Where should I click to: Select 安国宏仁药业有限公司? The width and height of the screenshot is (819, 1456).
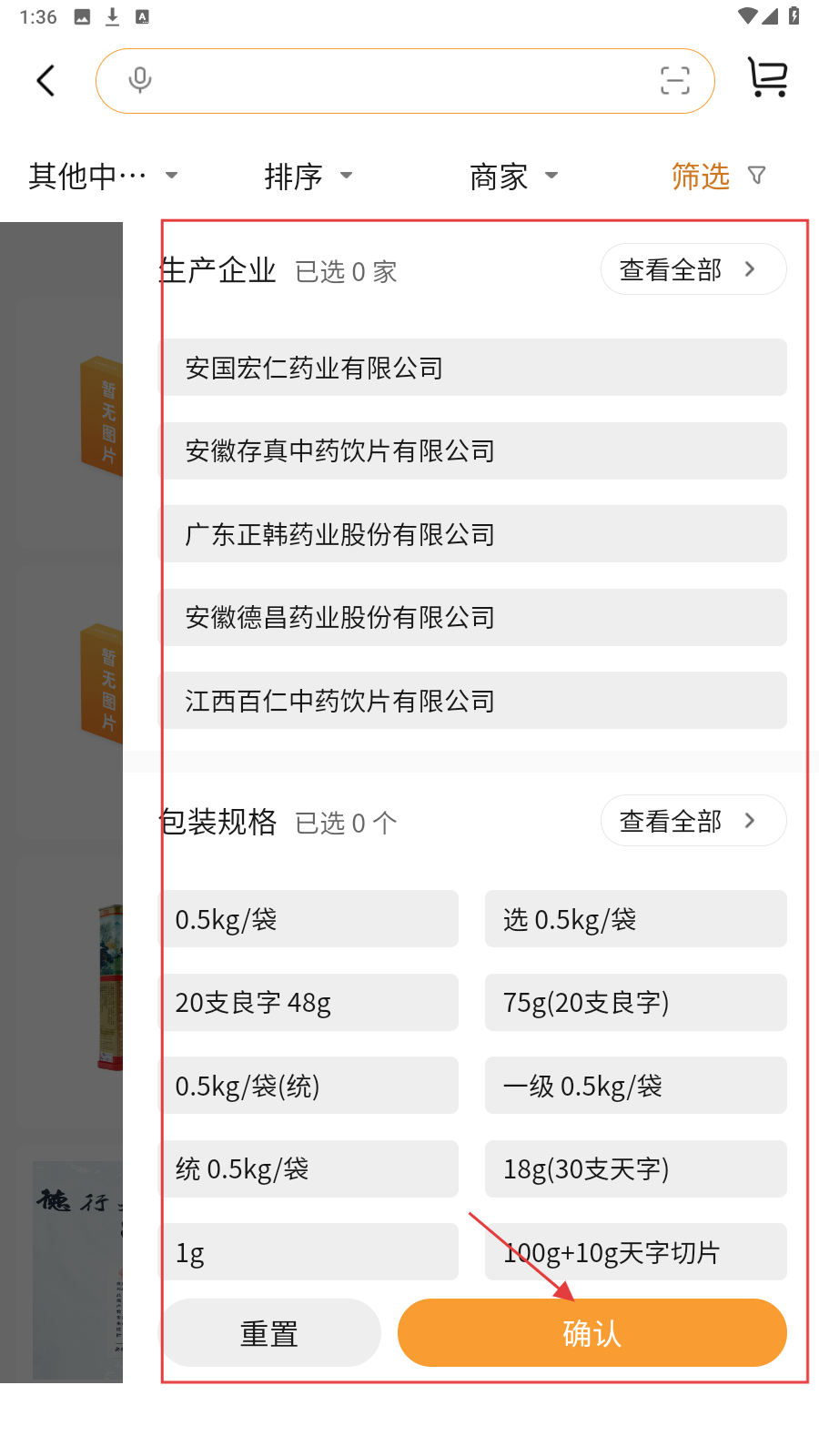[473, 368]
